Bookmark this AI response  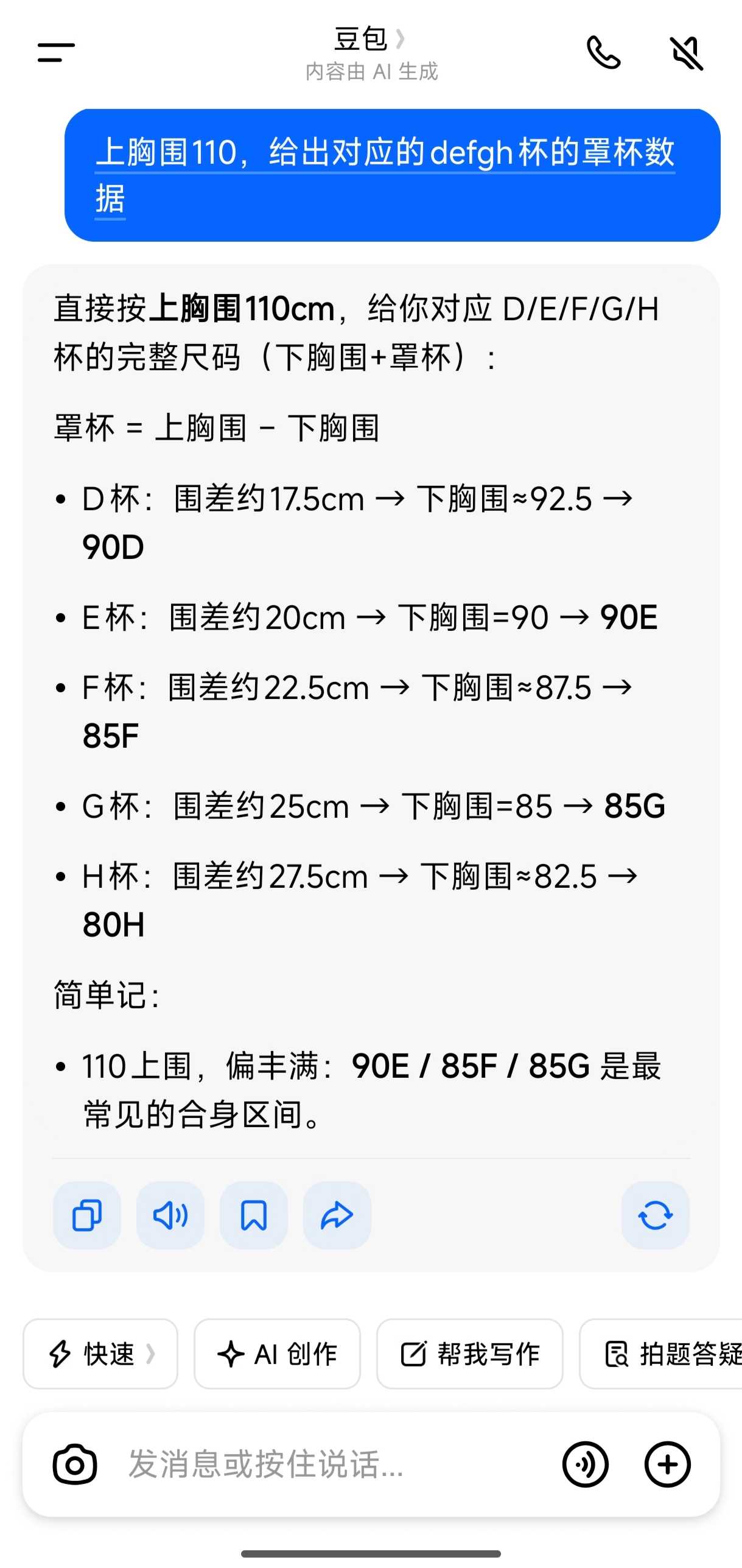coord(254,1215)
